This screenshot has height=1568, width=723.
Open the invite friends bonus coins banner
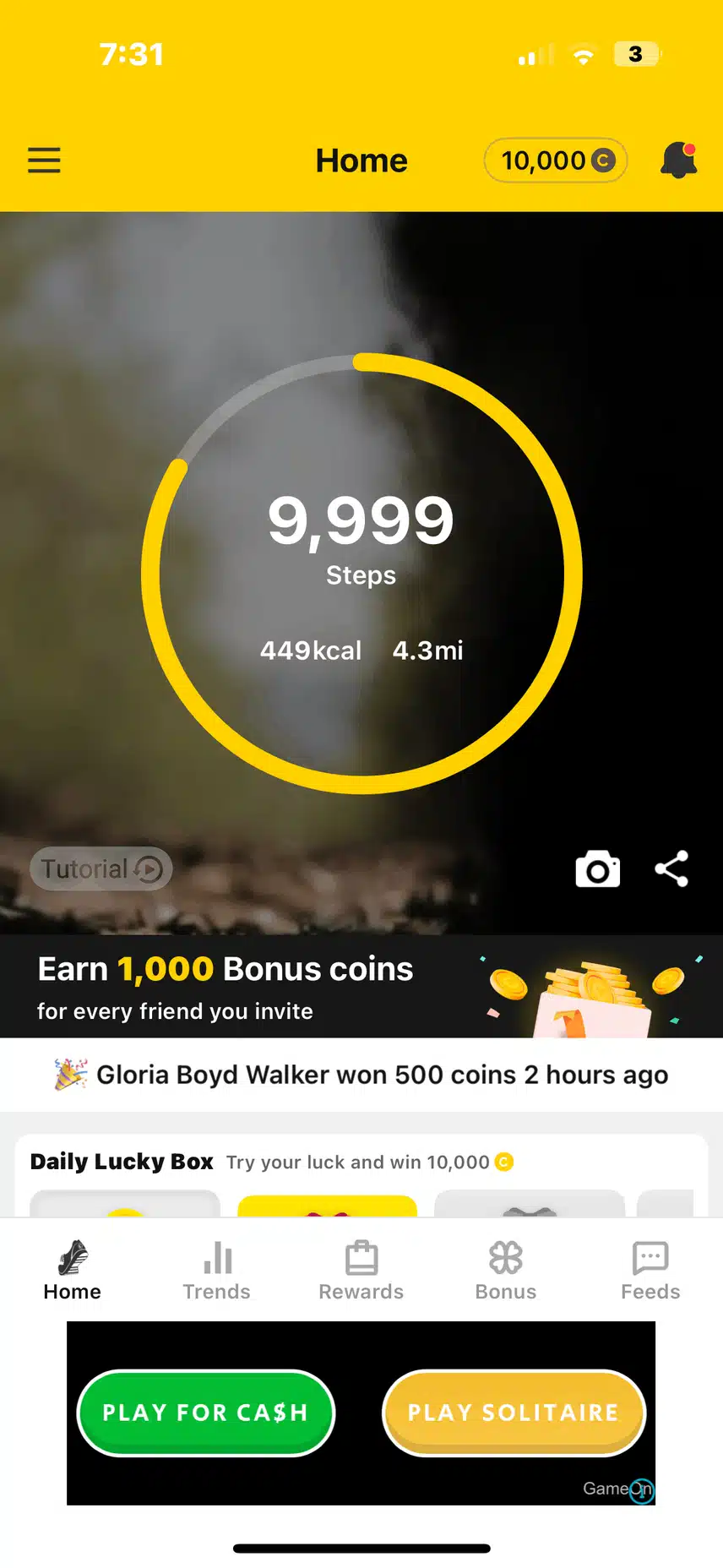[x=361, y=986]
